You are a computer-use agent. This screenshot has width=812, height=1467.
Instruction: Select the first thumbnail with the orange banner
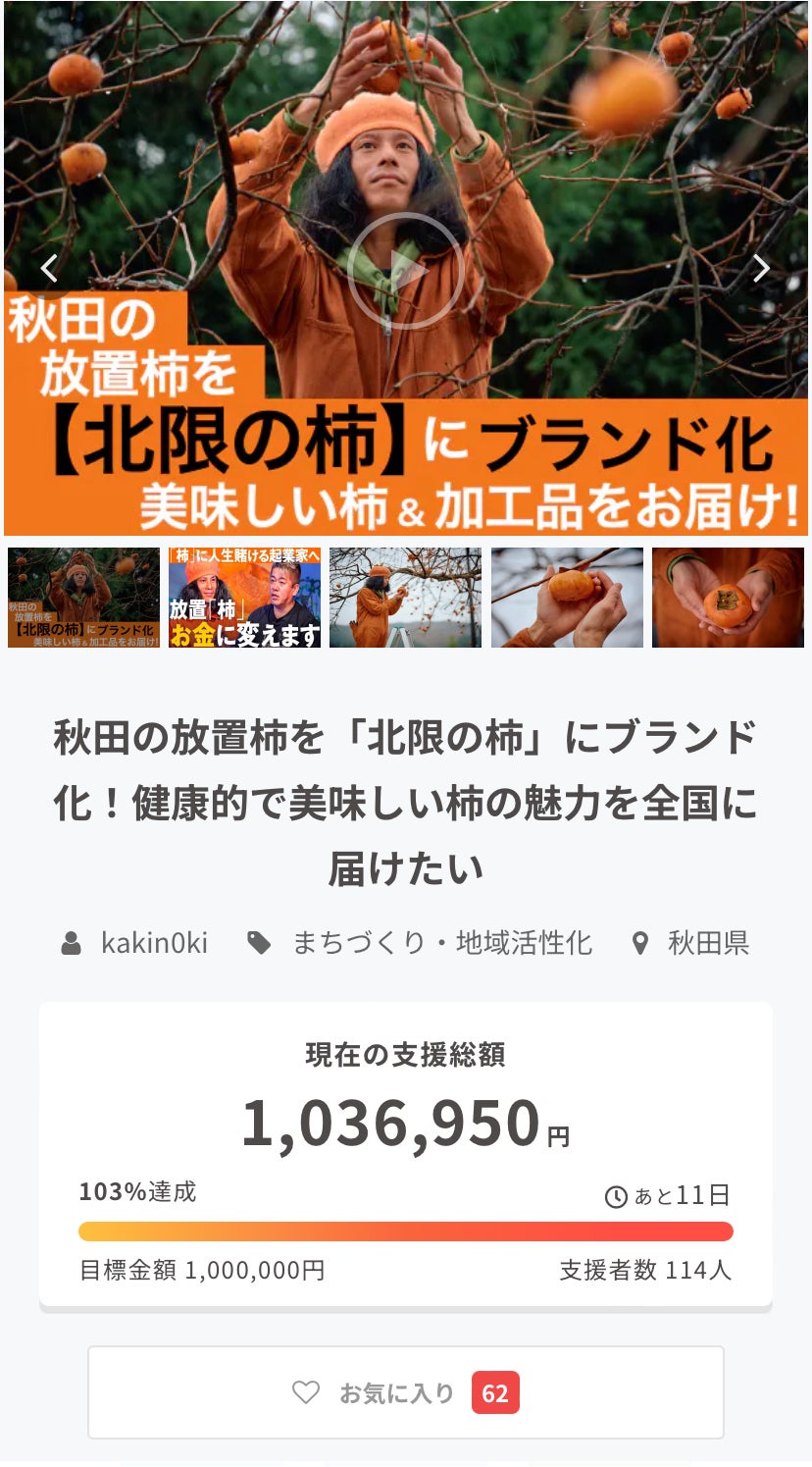[83, 598]
